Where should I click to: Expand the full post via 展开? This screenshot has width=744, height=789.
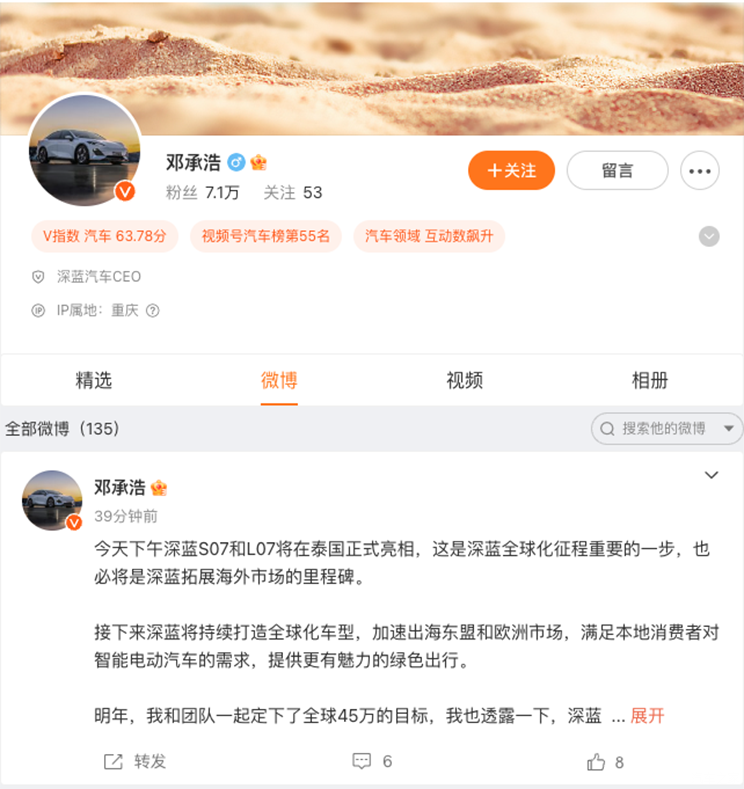(x=647, y=716)
